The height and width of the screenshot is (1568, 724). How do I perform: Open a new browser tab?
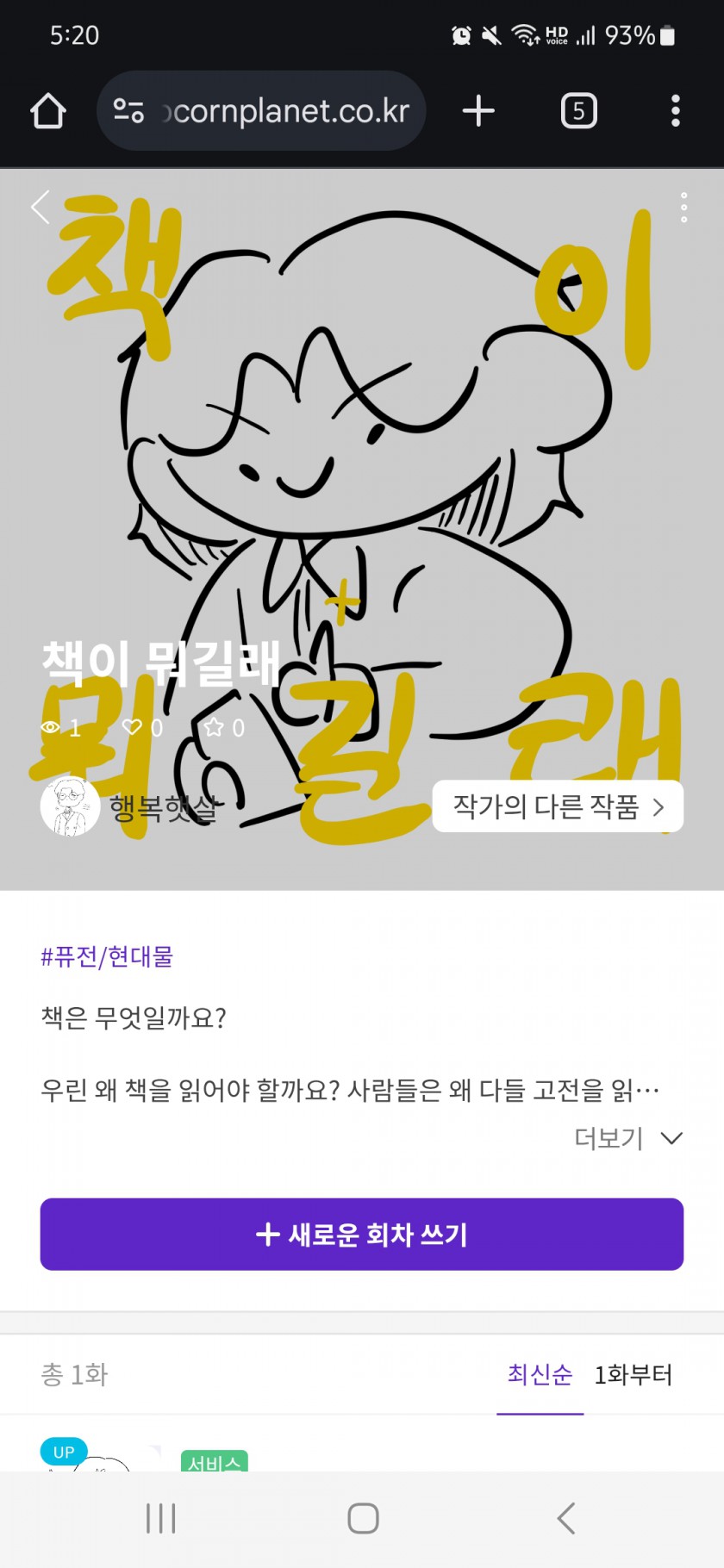point(478,111)
